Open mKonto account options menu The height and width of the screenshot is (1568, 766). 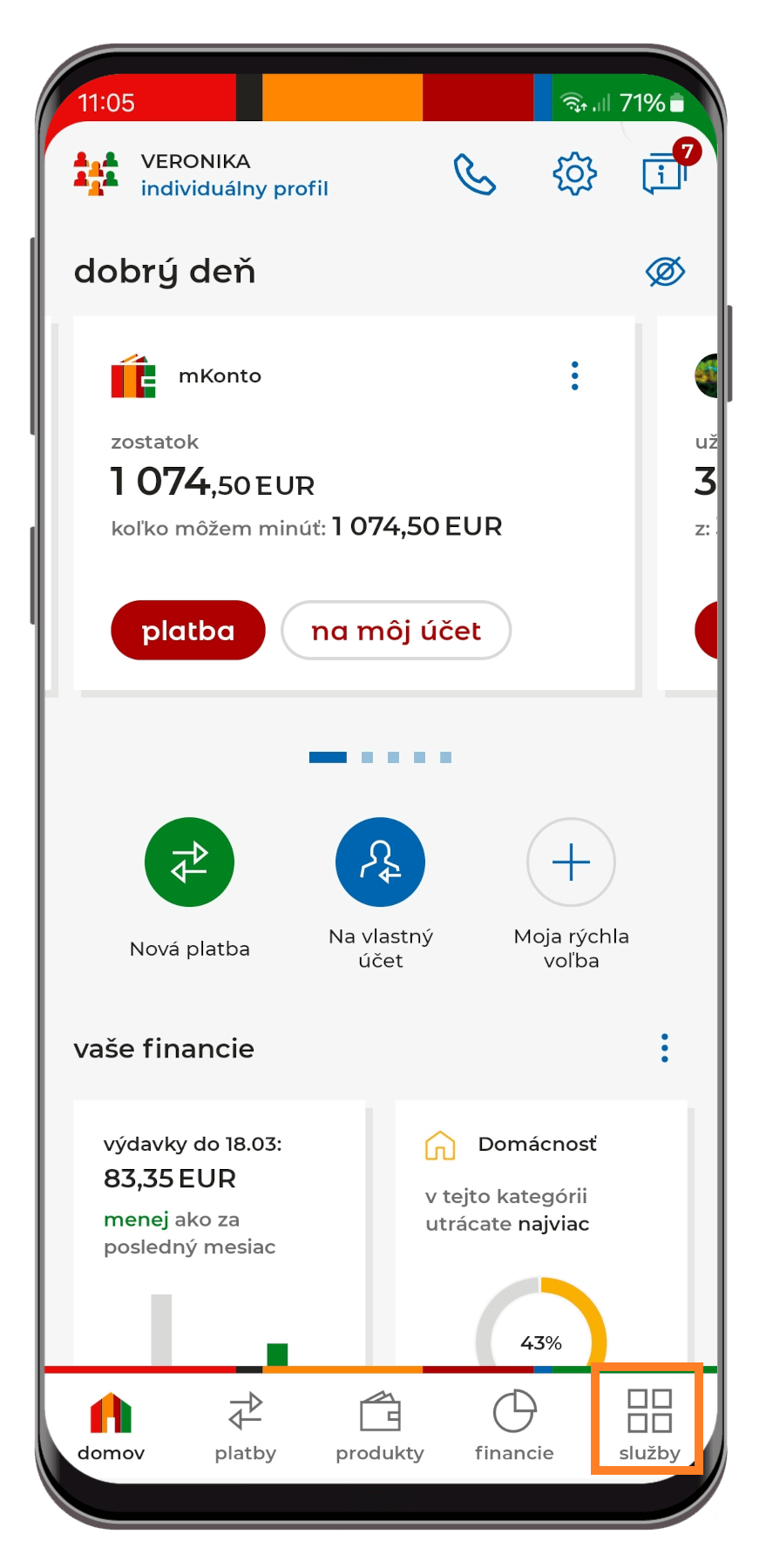click(x=574, y=375)
